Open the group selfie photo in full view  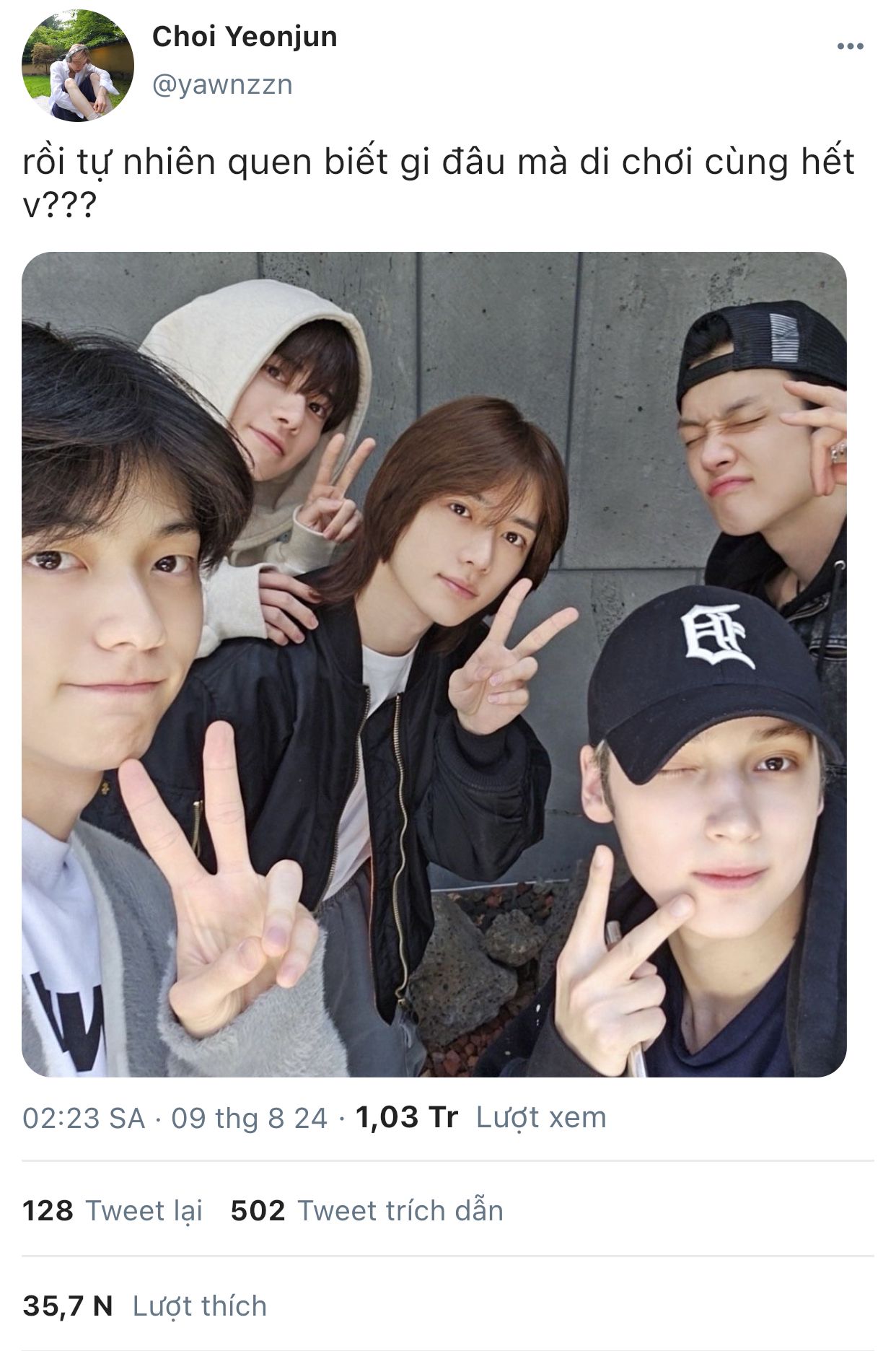434,664
